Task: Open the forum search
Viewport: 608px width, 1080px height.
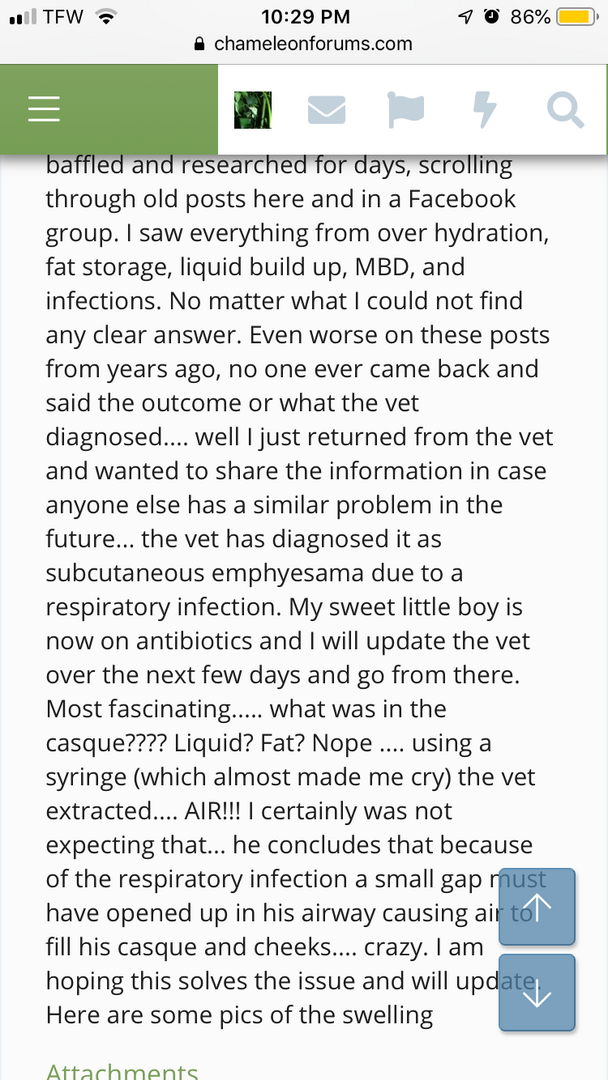Action: [x=564, y=110]
